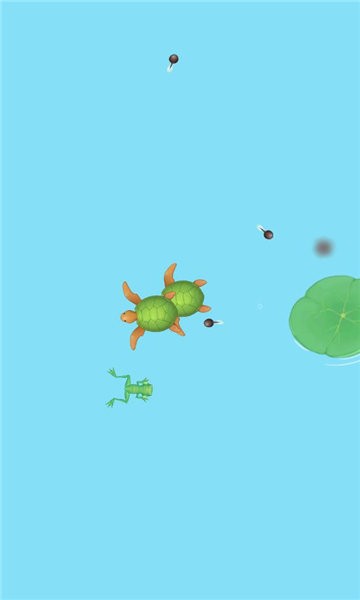Tap the turtle with the visible head

(x=153, y=316)
